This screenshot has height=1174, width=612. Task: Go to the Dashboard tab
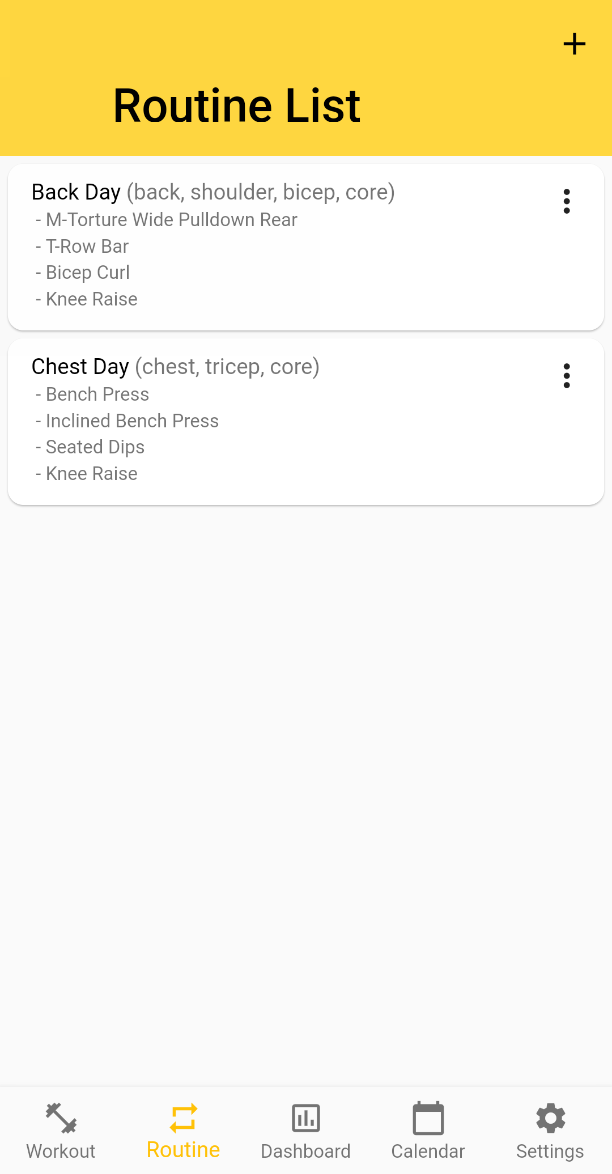pos(306,1131)
